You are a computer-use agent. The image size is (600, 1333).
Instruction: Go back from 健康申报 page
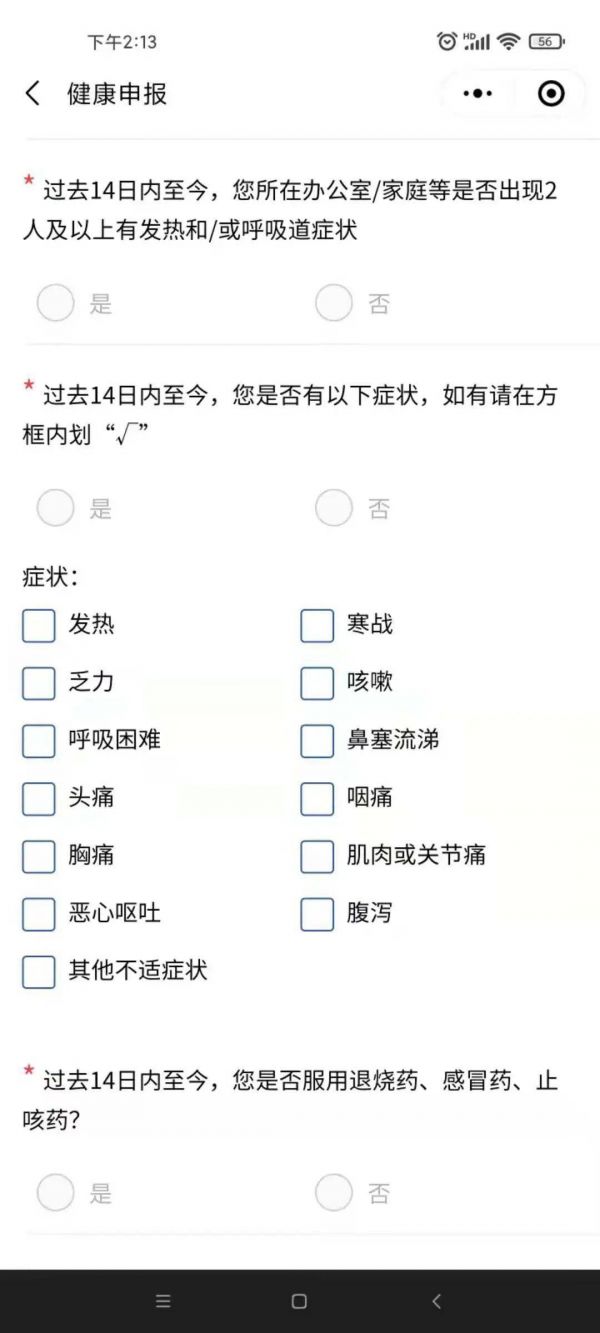tap(33, 94)
